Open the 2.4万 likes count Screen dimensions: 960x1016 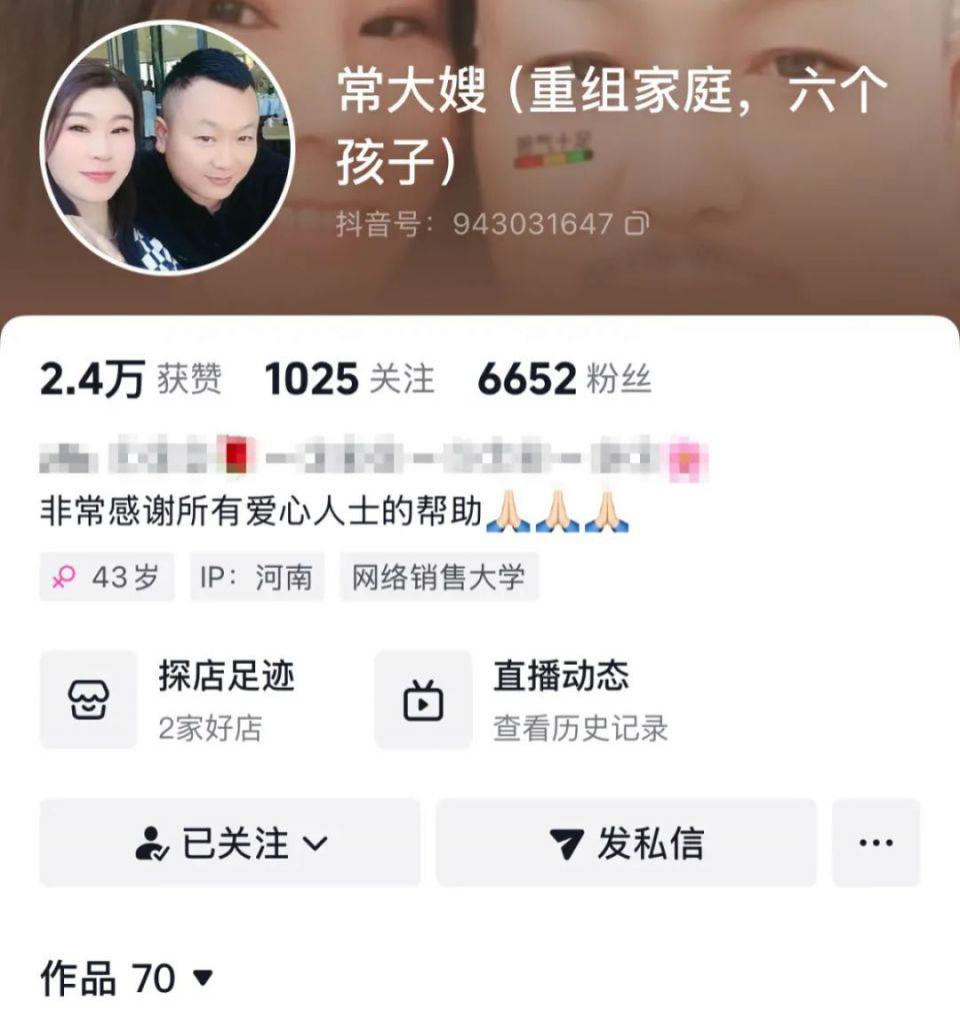(x=130, y=379)
